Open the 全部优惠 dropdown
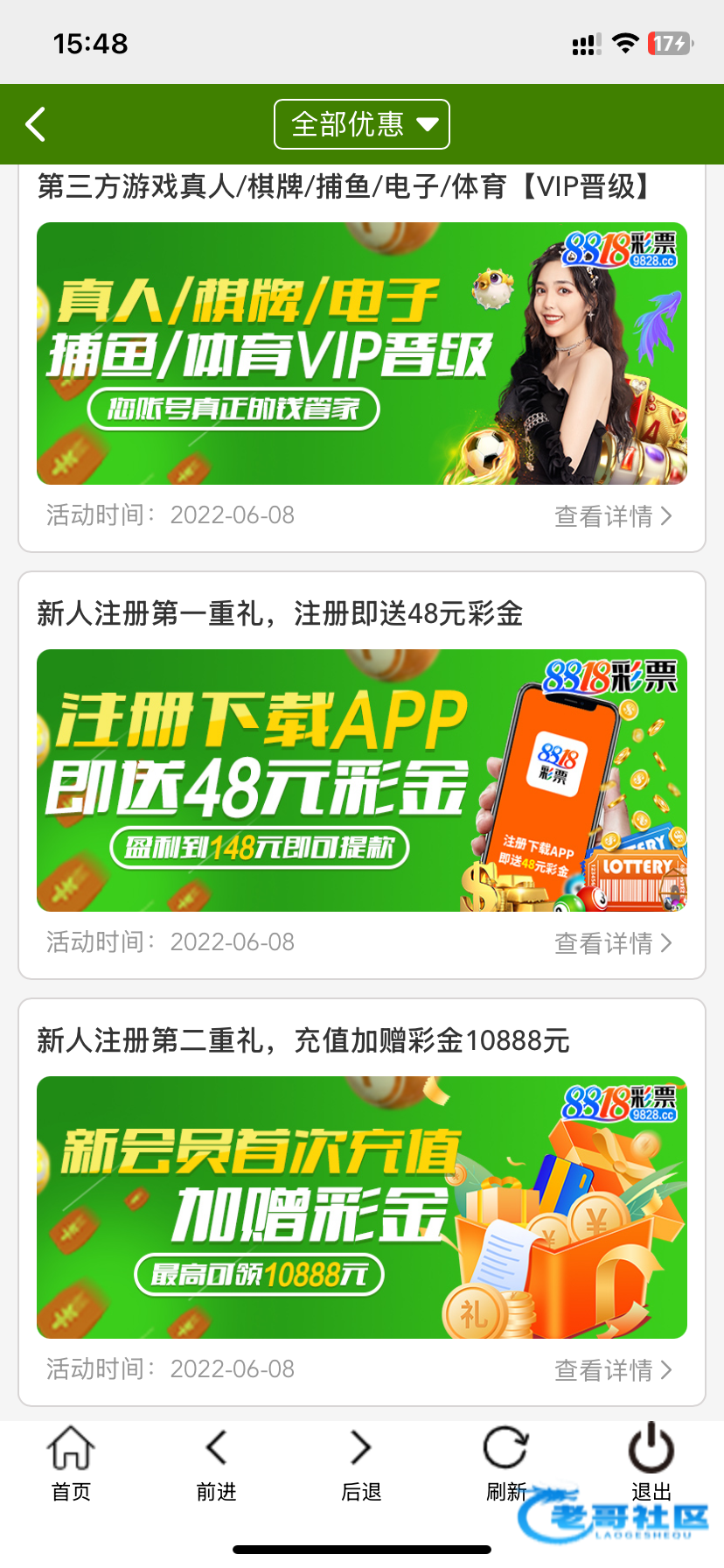Screen dimensions: 724x1568 coord(362,124)
